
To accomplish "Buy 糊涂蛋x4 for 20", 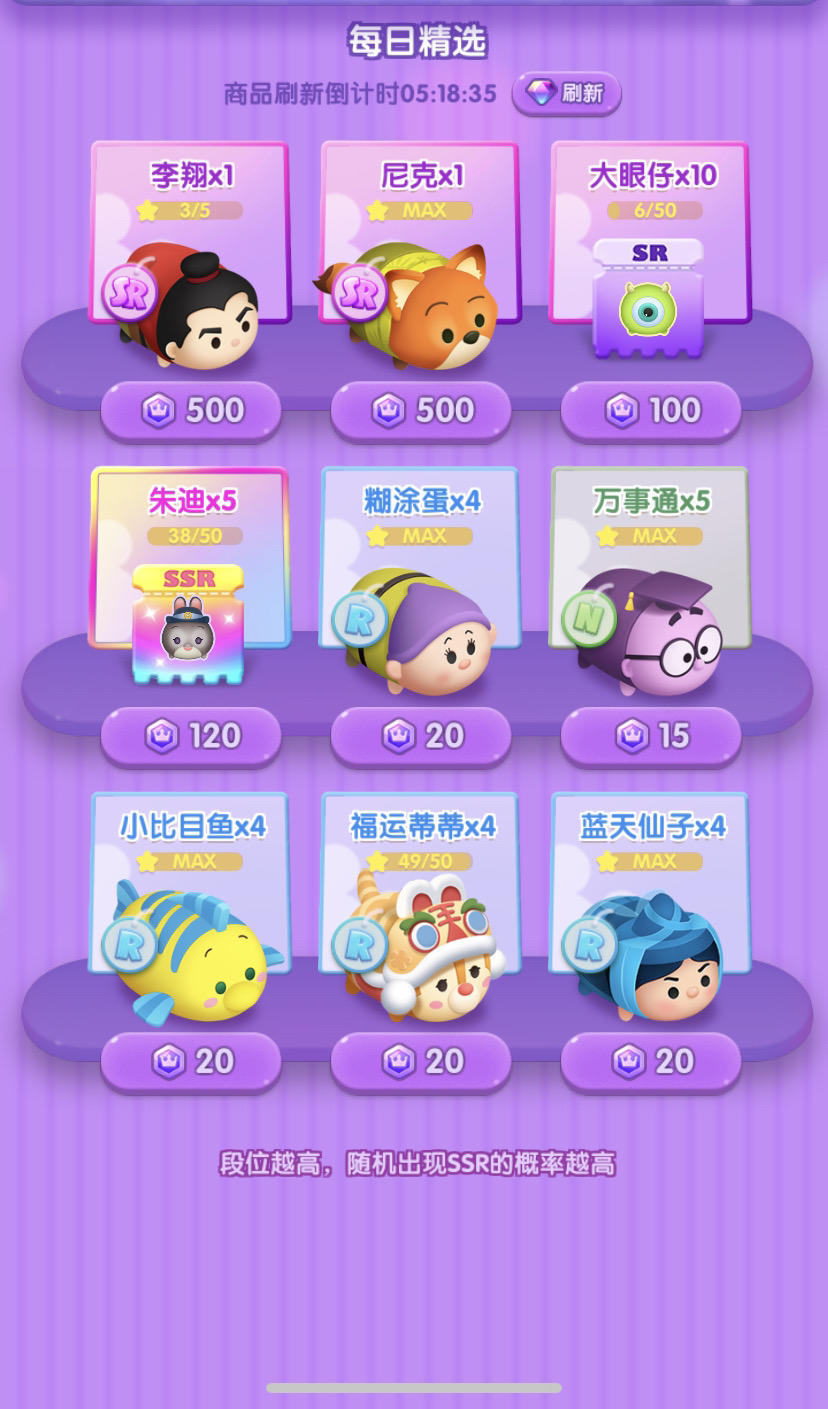I will coord(421,737).
